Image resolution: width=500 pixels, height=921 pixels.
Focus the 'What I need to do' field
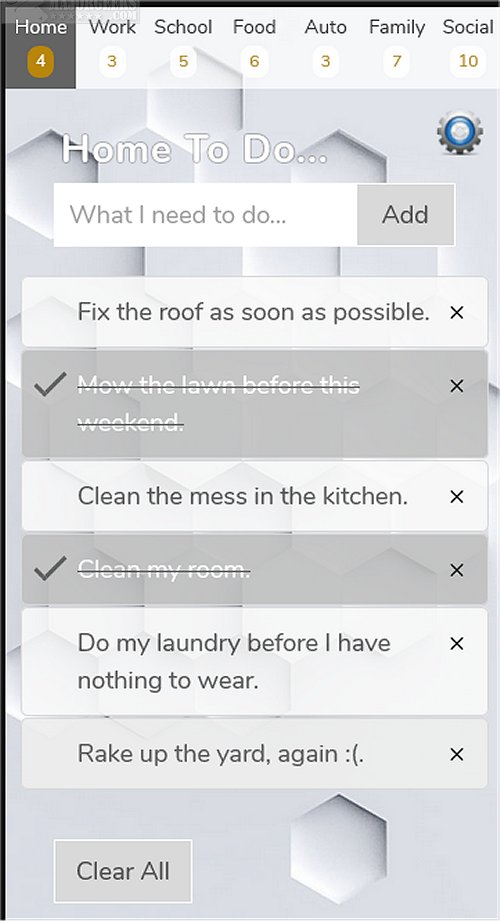(x=205, y=215)
